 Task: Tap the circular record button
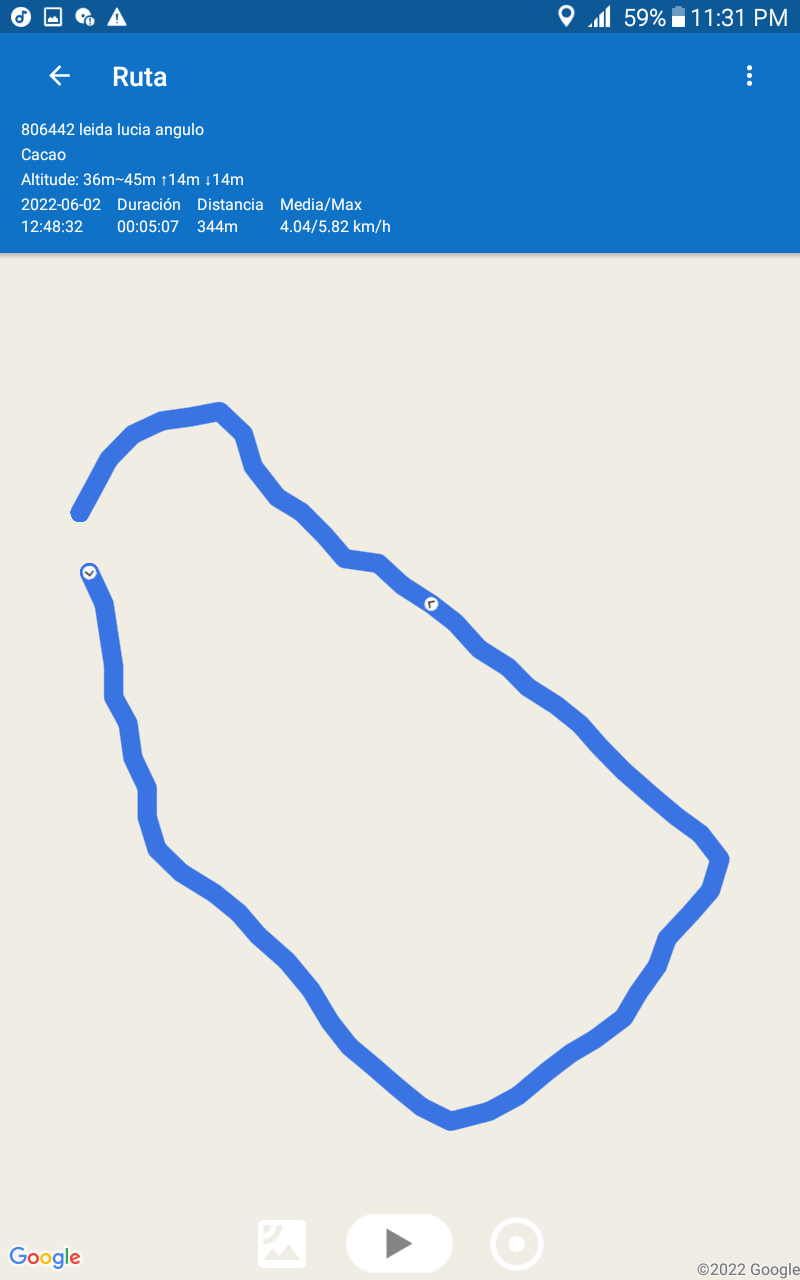tap(517, 1244)
